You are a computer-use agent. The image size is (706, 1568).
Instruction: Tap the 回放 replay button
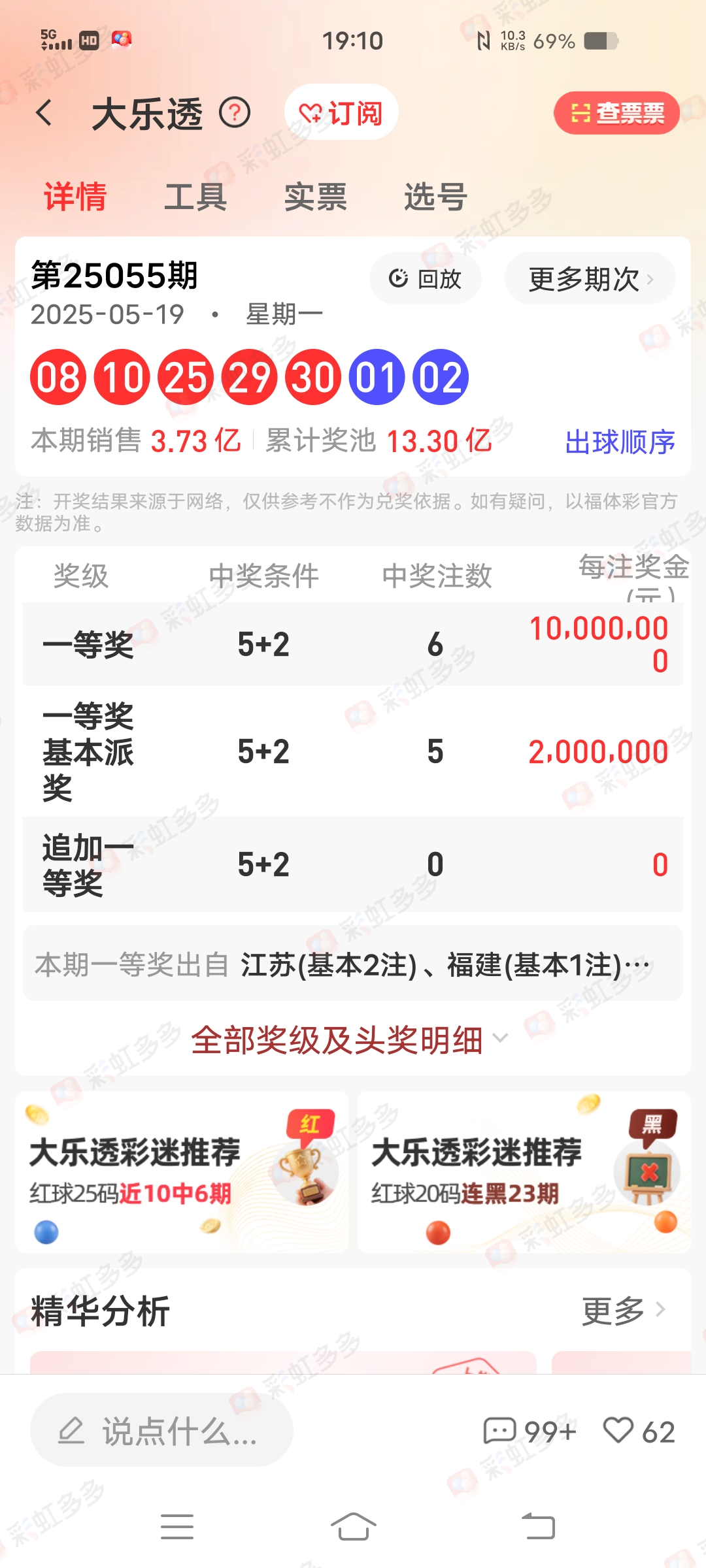pos(426,279)
